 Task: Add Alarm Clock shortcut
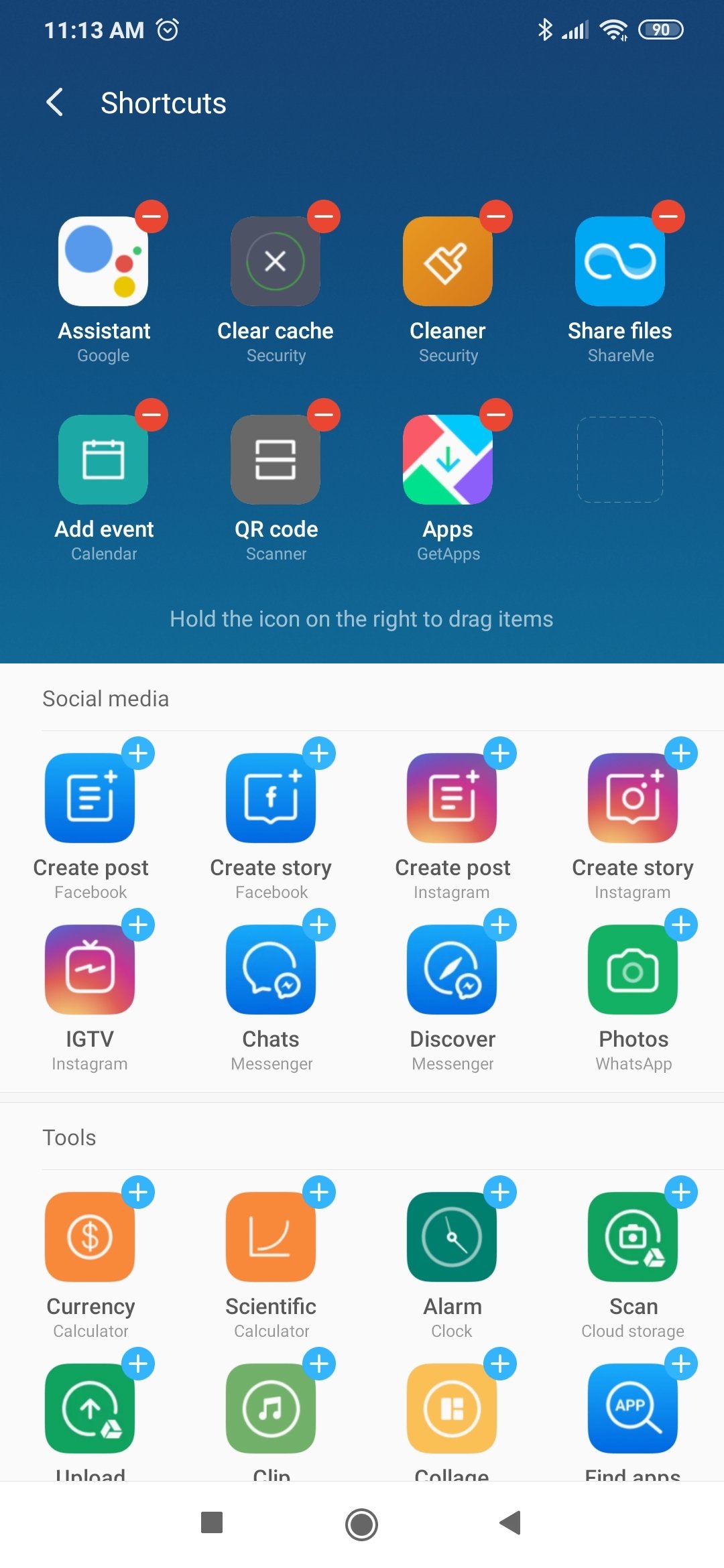pos(500,1192)
